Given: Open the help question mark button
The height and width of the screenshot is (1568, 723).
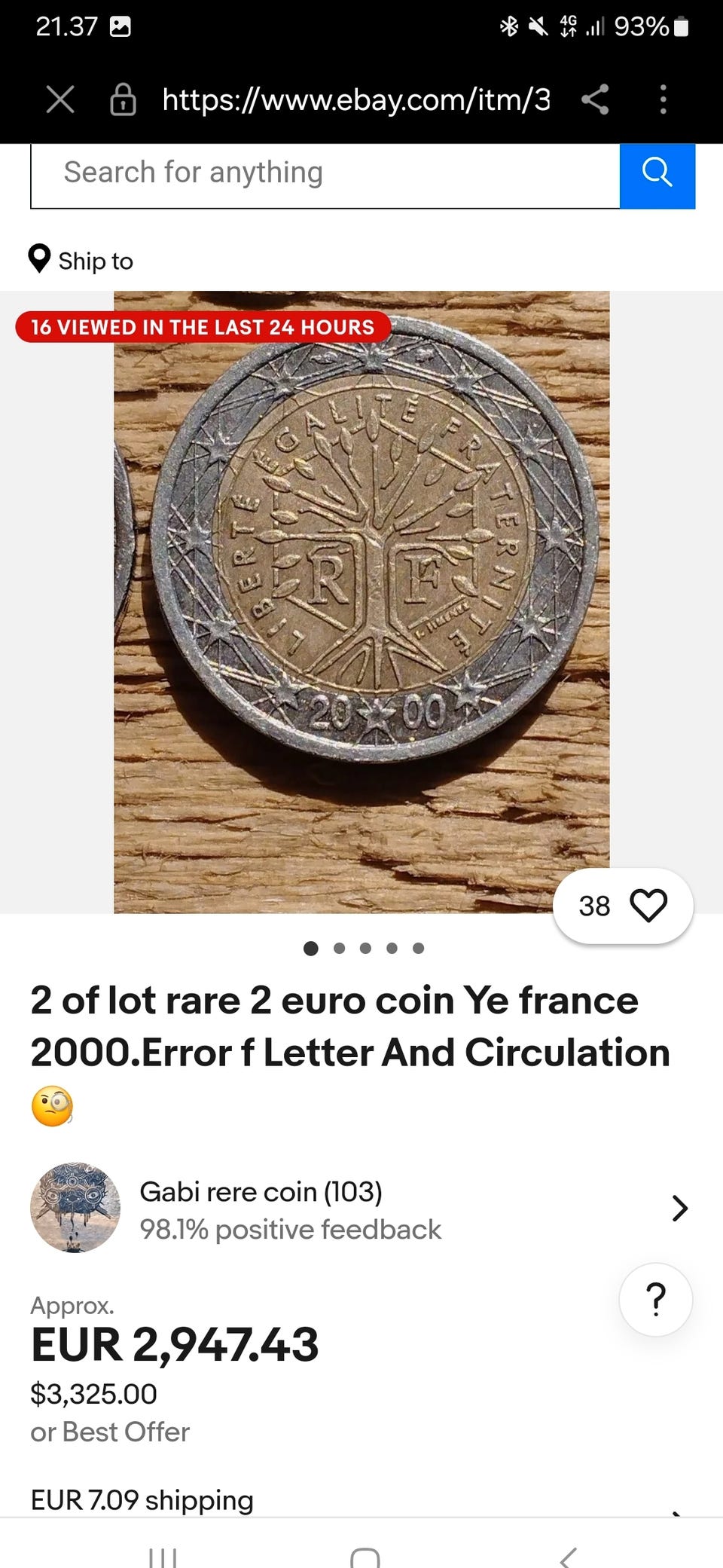Looking at the screenshot, I should pos(655,1300).
